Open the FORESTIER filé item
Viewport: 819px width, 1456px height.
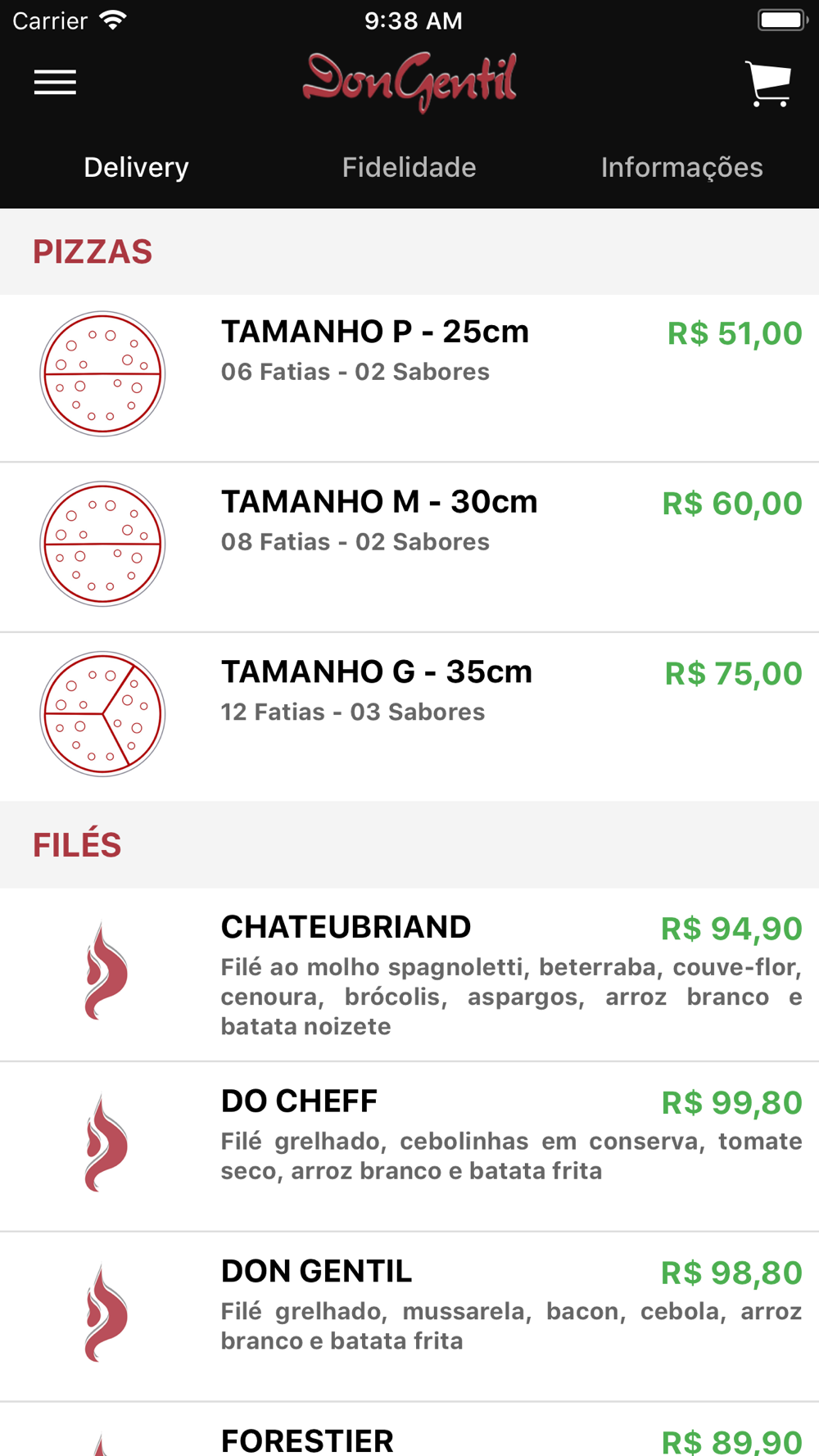point(409,1430)
